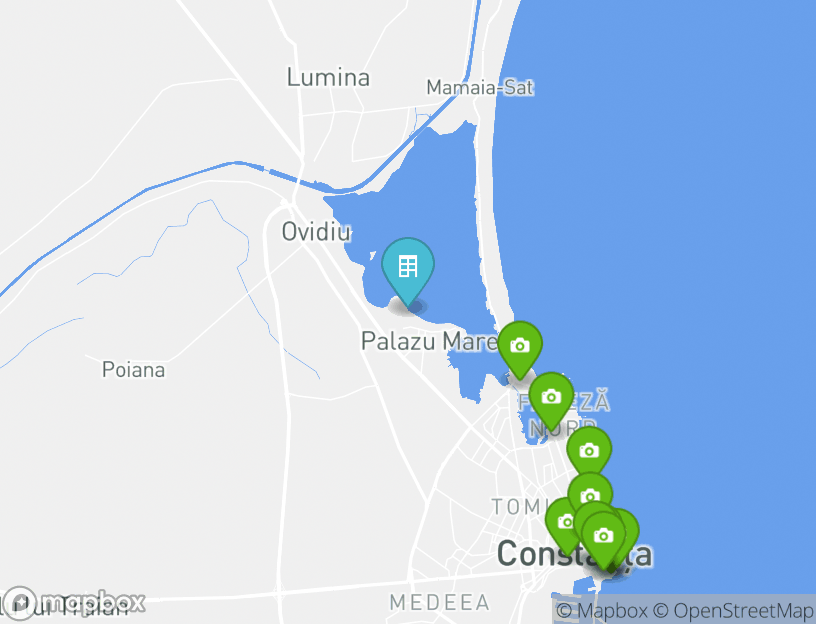Tap the blue building marker on the lake
The height and width of the screenshot is (624, 816).
(x=408, y=267)
